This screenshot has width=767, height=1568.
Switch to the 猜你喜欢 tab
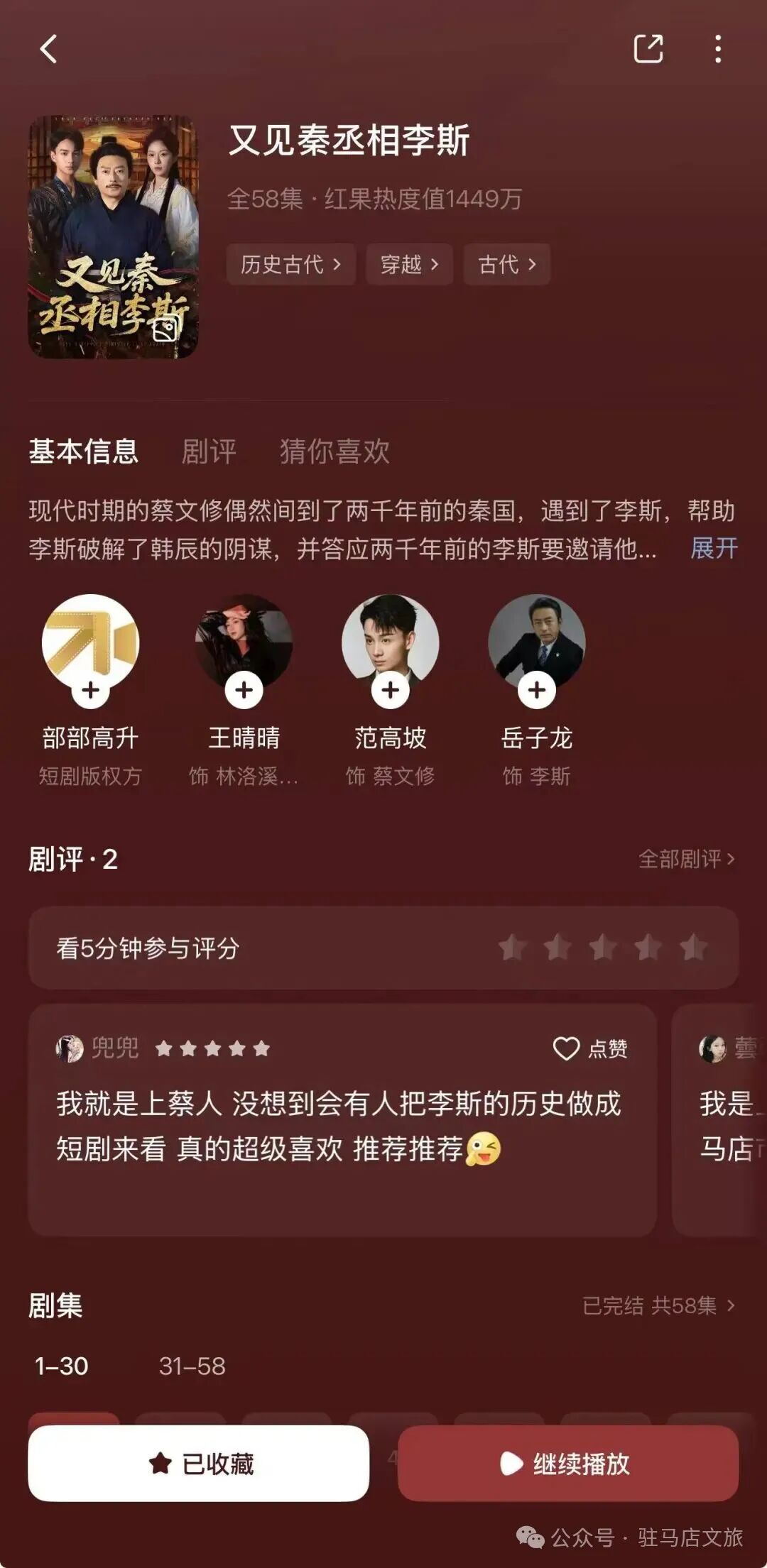click(x=334, y=452)
